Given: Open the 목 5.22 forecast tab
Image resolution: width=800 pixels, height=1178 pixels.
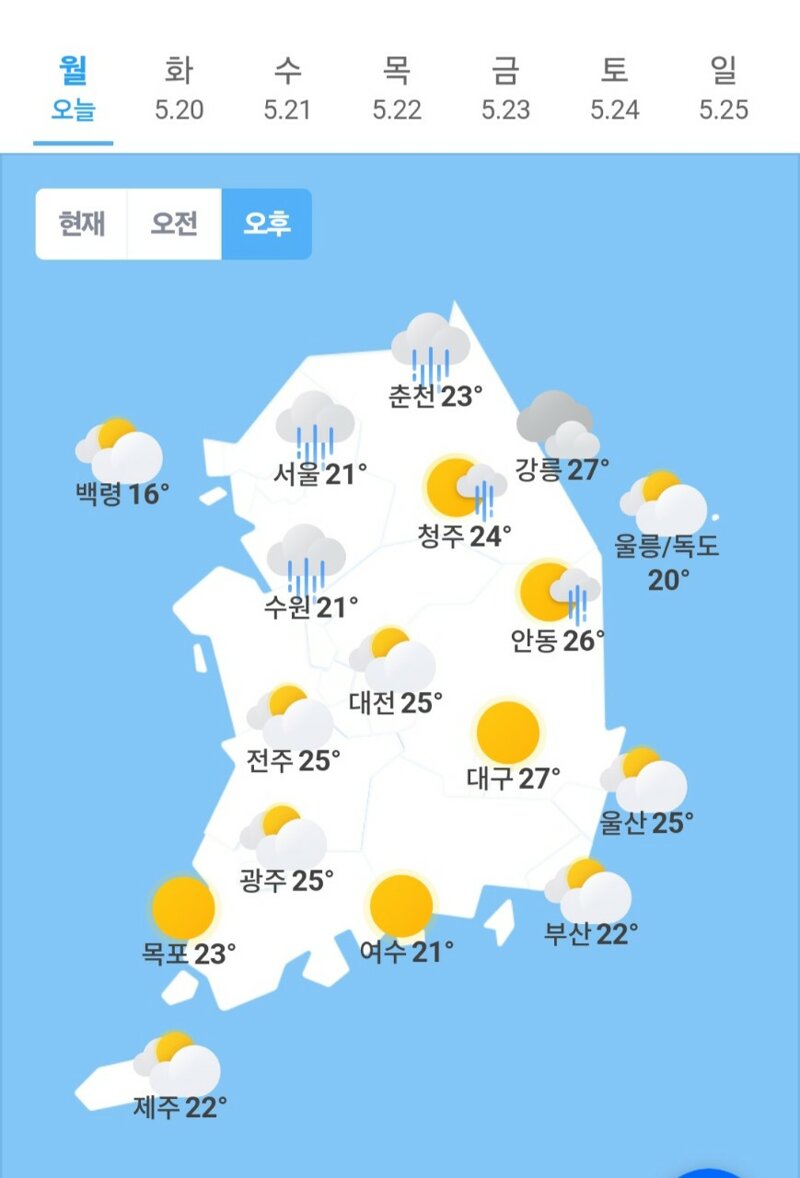Looking at the screenshot, I should (x=397, y=90).
